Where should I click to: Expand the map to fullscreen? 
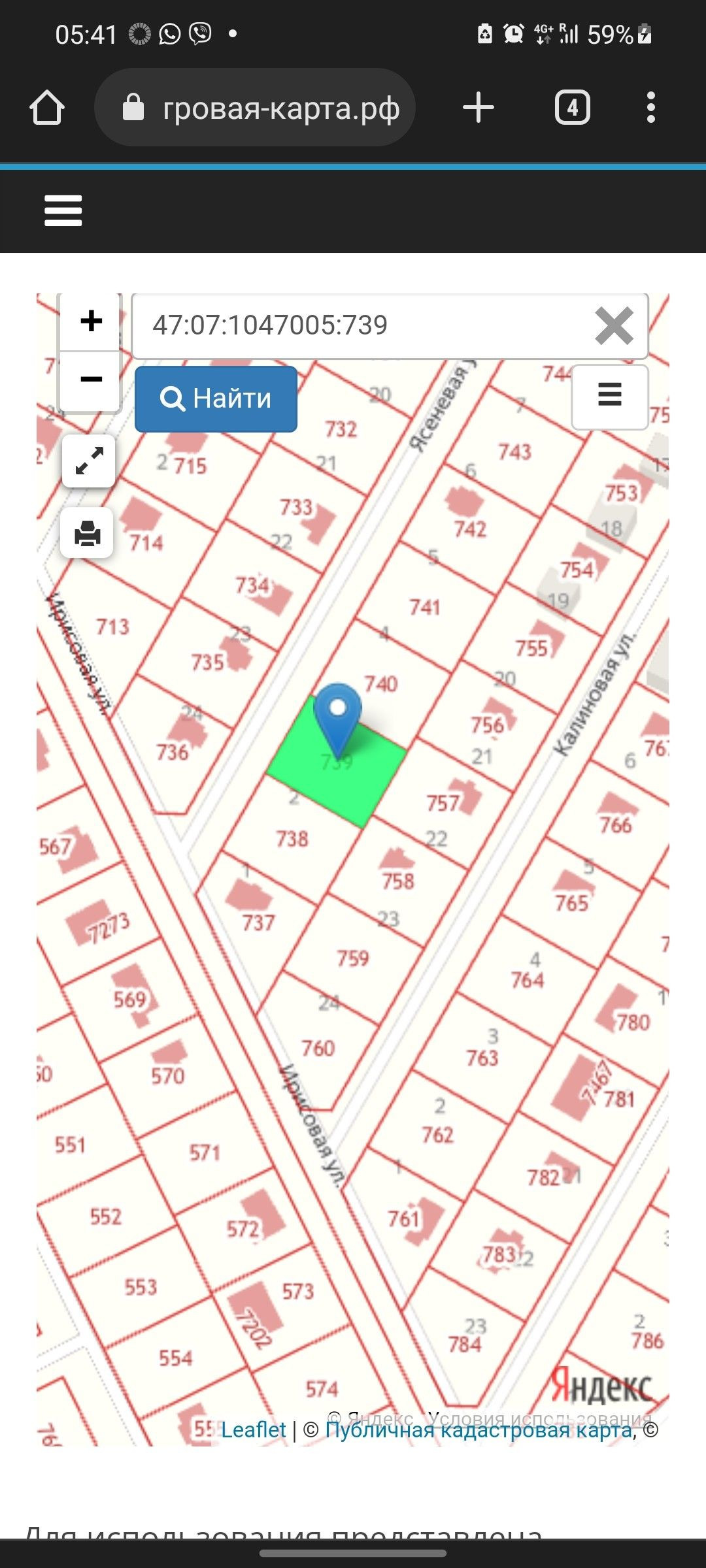click(89, 461)
